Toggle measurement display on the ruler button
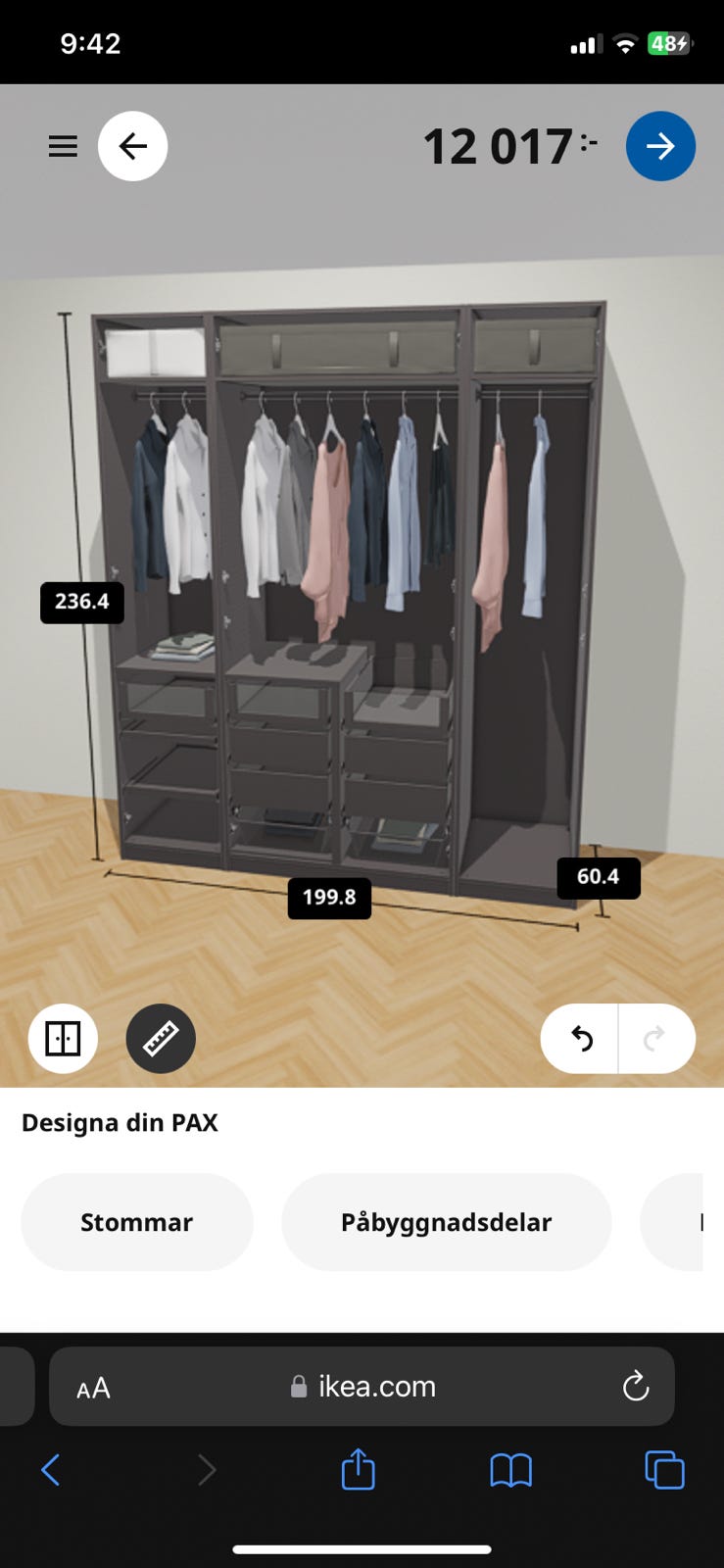Screen dimensions: 724x1568 pyautogui.click(x=160, y=1038)
